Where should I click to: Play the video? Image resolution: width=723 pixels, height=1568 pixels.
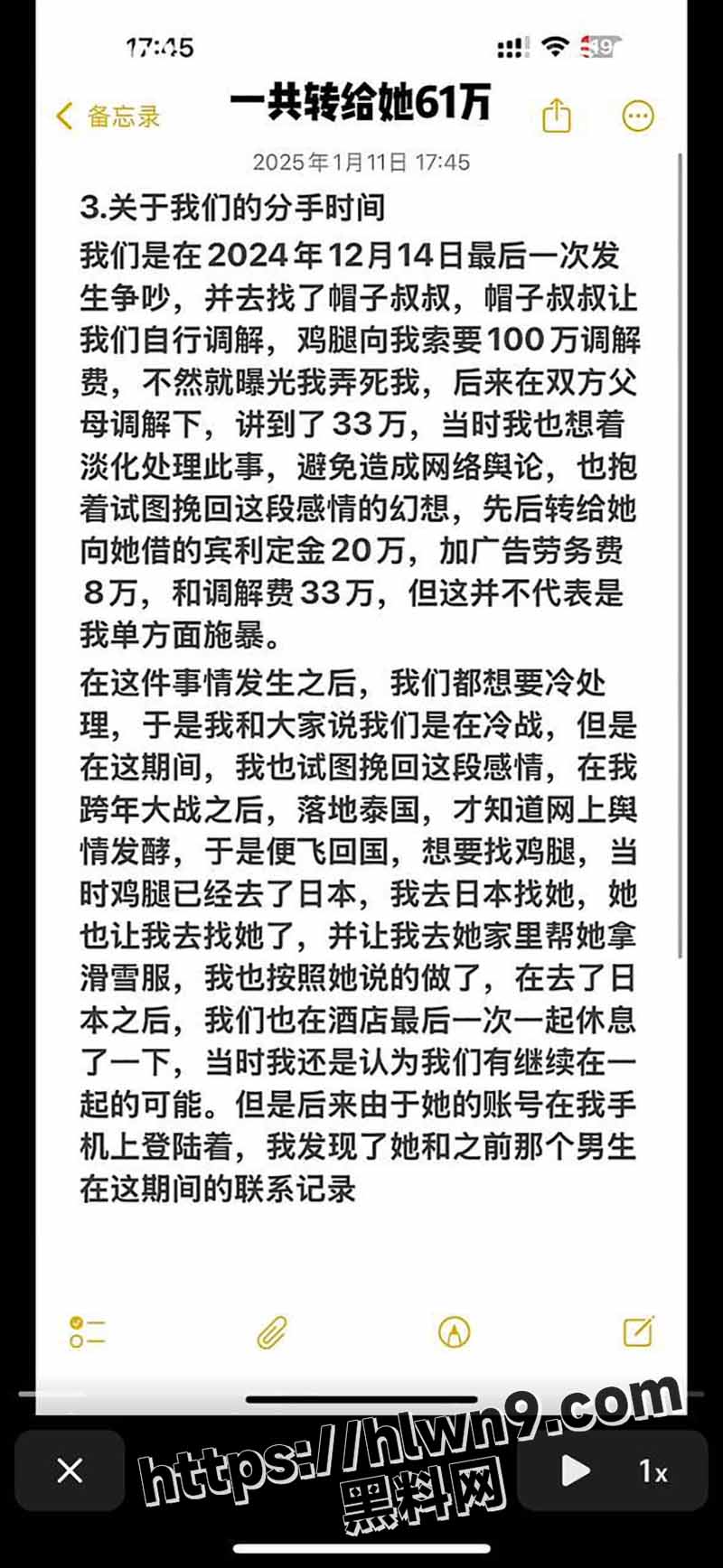[x=575, y=1470]
